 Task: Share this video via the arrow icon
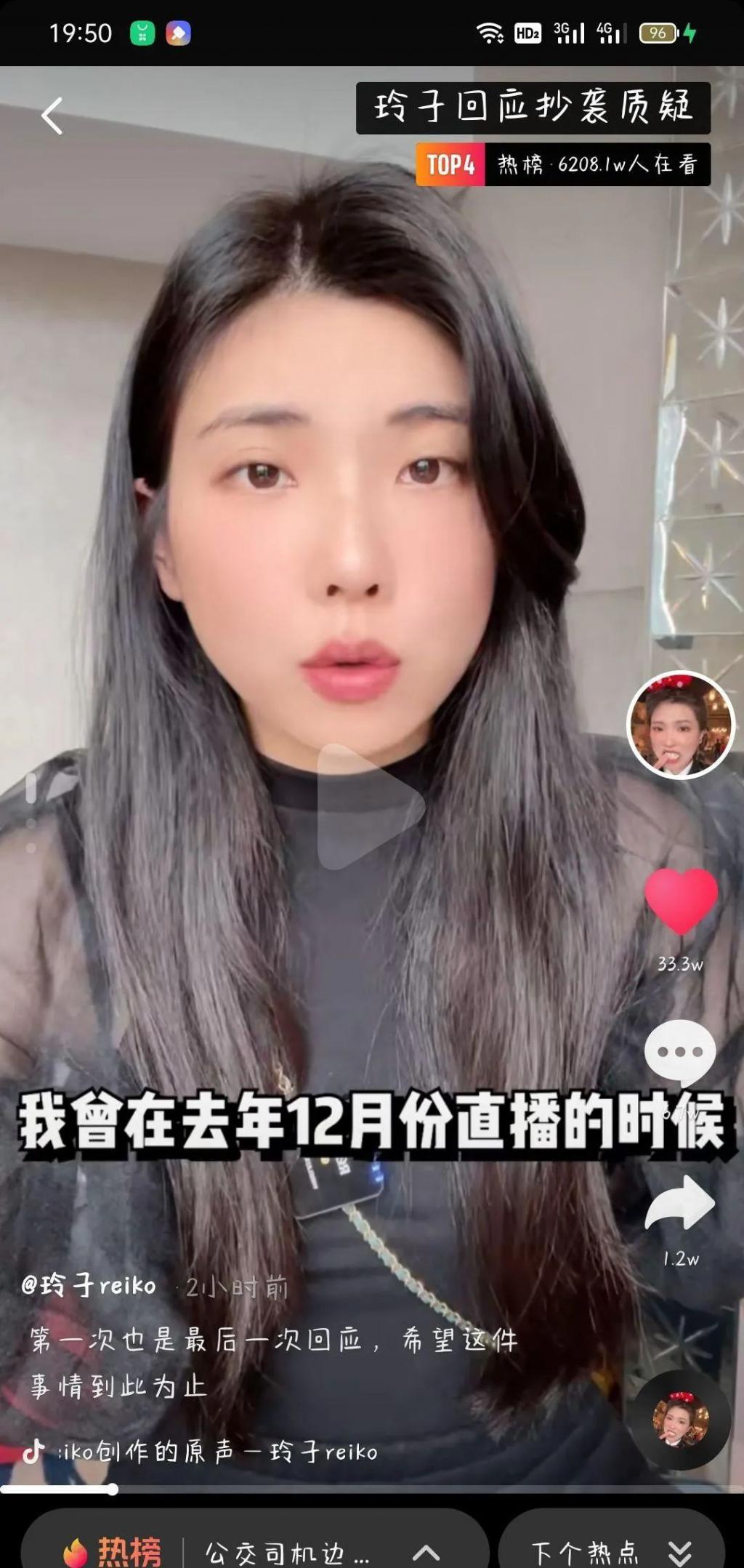click(680, 1205)
